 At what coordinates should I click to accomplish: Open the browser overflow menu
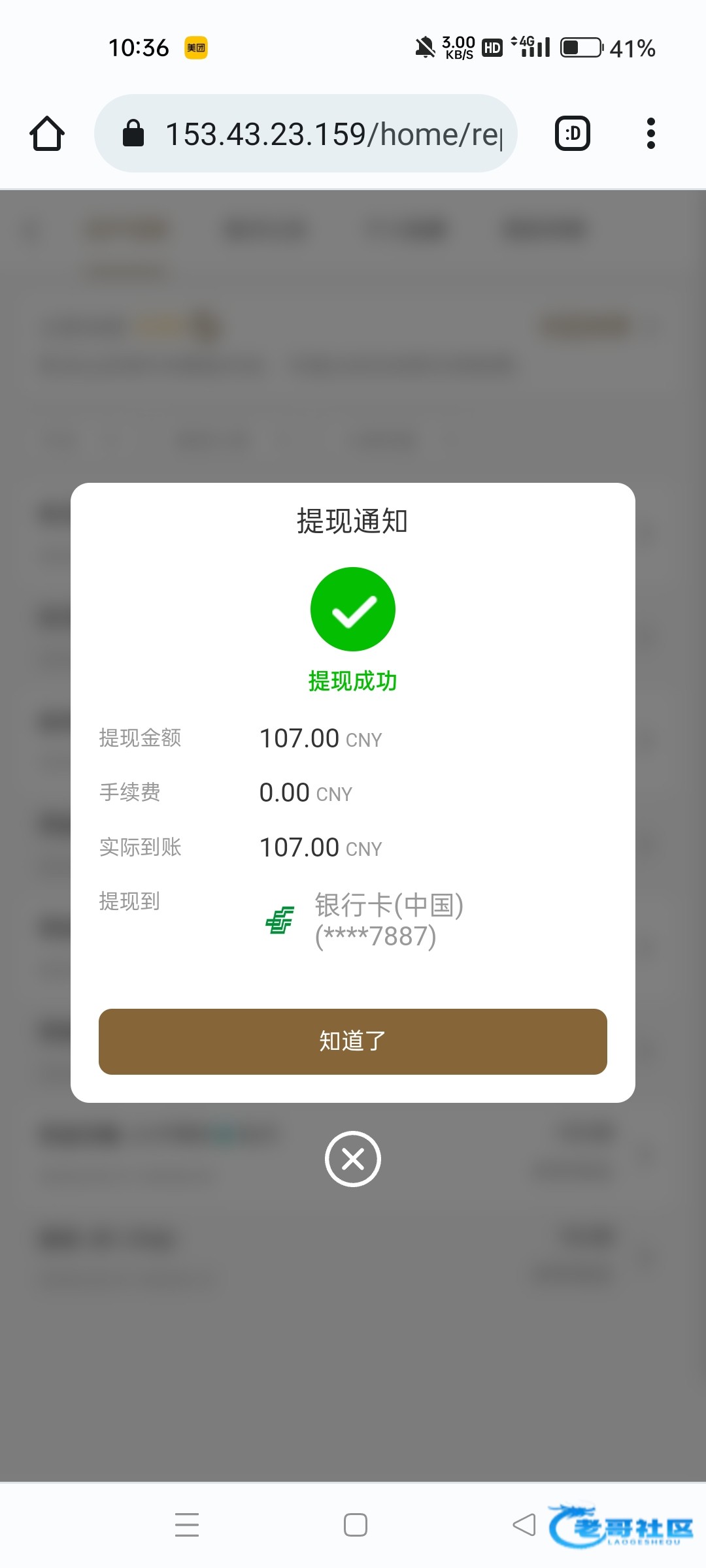(x=650, y=134)
